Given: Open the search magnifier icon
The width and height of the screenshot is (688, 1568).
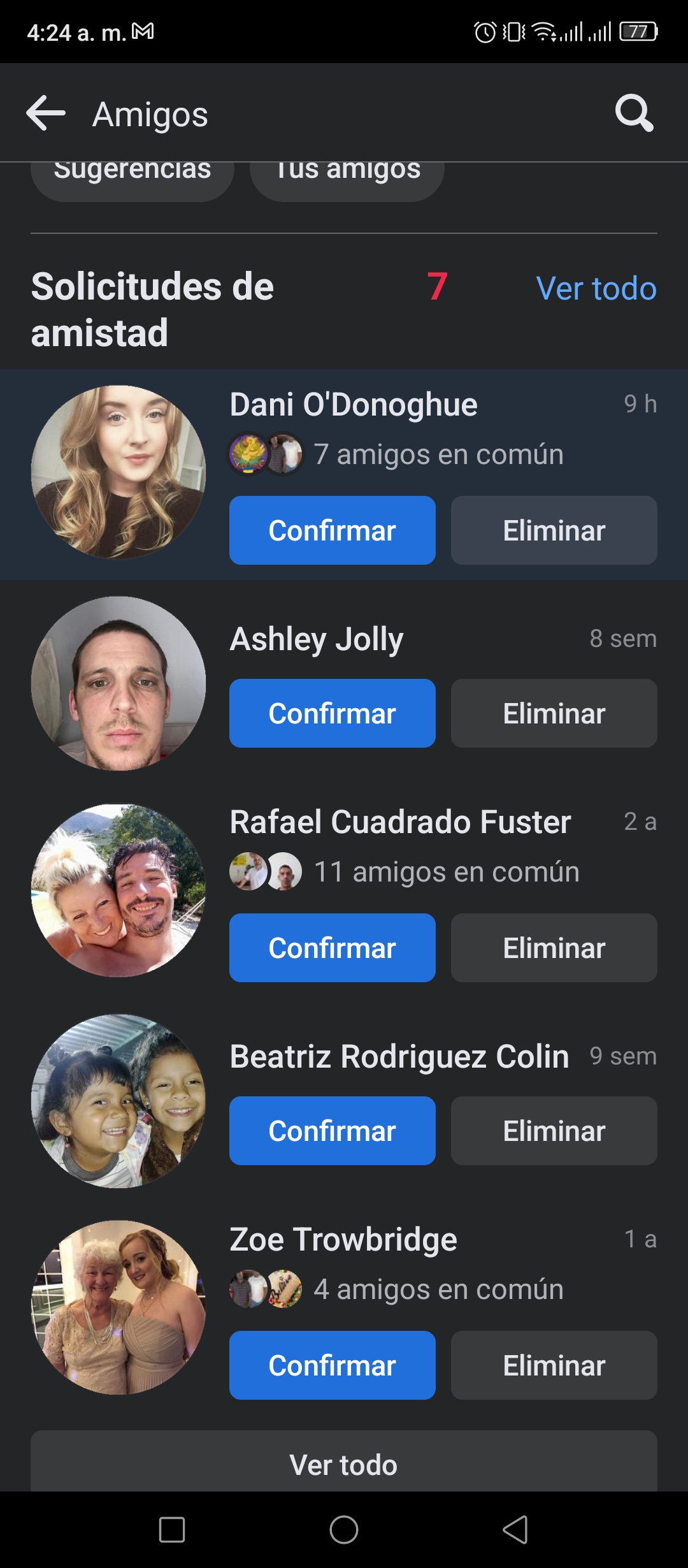Looking at the screenshot, I should coord(634,113).
